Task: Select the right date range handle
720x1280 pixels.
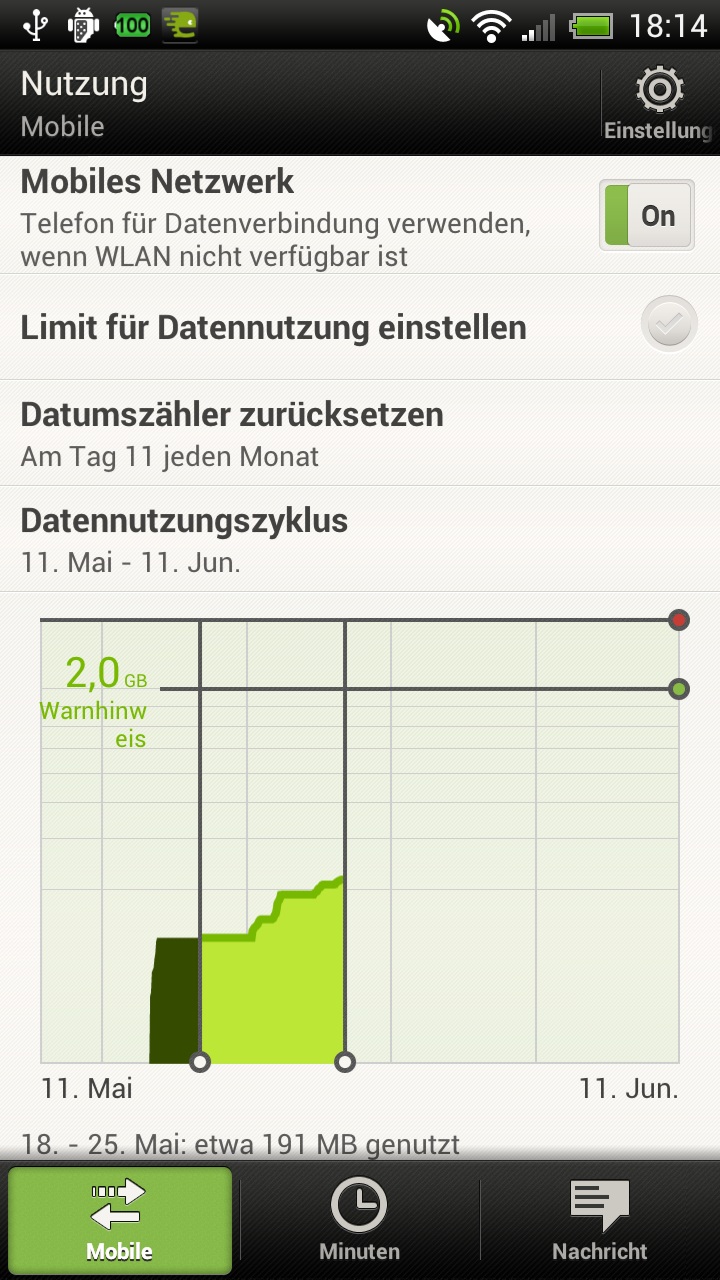Action: 345,1061
